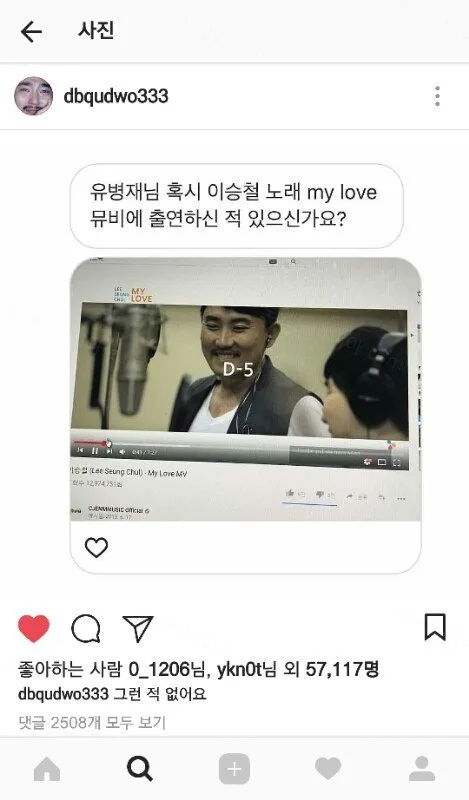Open the activity heart tab
The image size is (469, 800).
(328, 768)
